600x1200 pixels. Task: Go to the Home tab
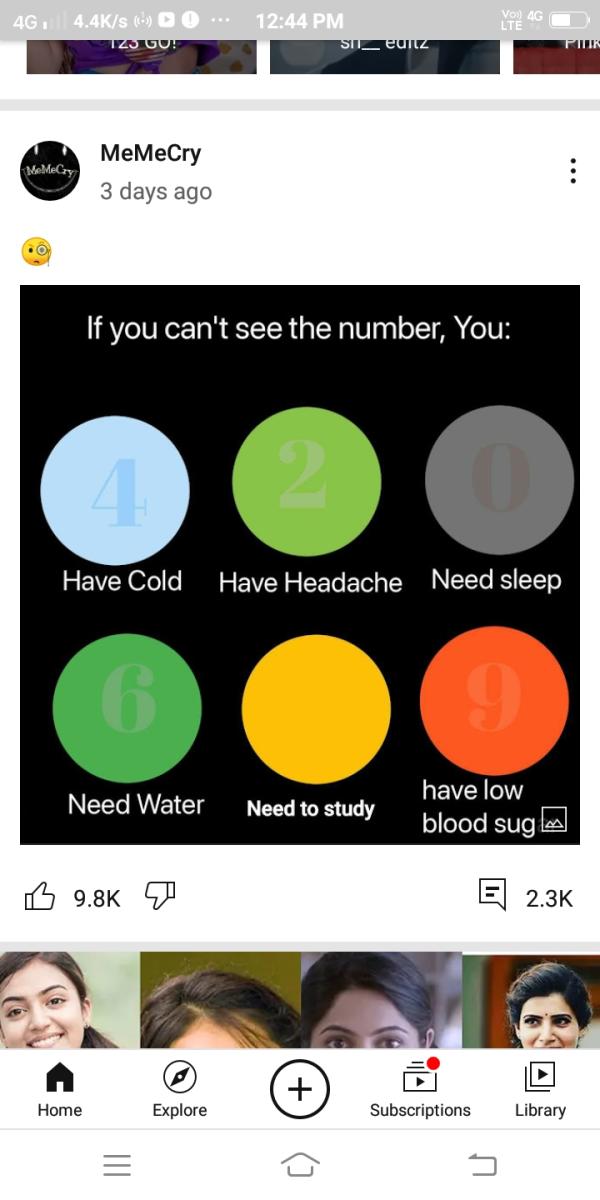(60, 1090)
